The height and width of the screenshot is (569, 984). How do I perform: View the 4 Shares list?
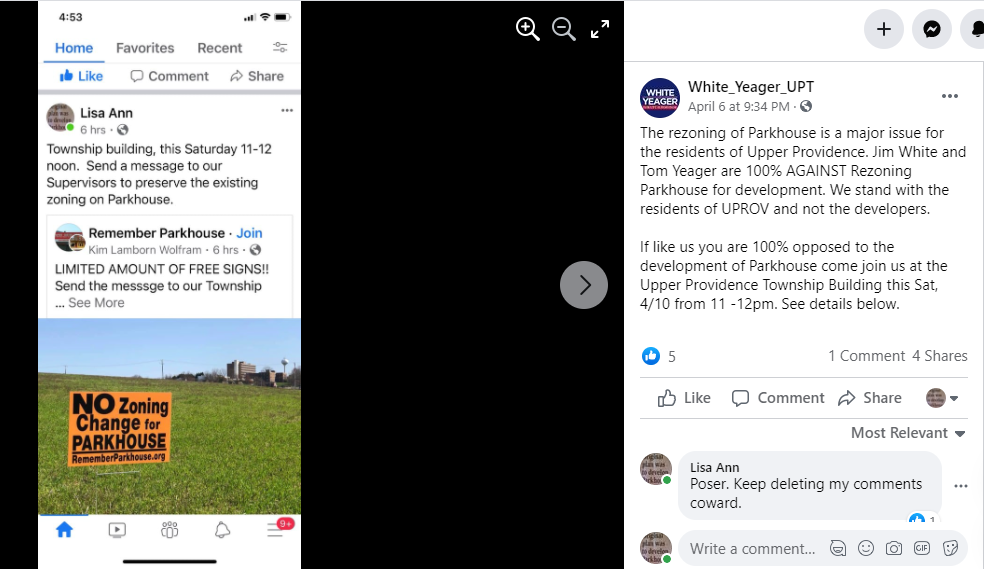point(939,356)
